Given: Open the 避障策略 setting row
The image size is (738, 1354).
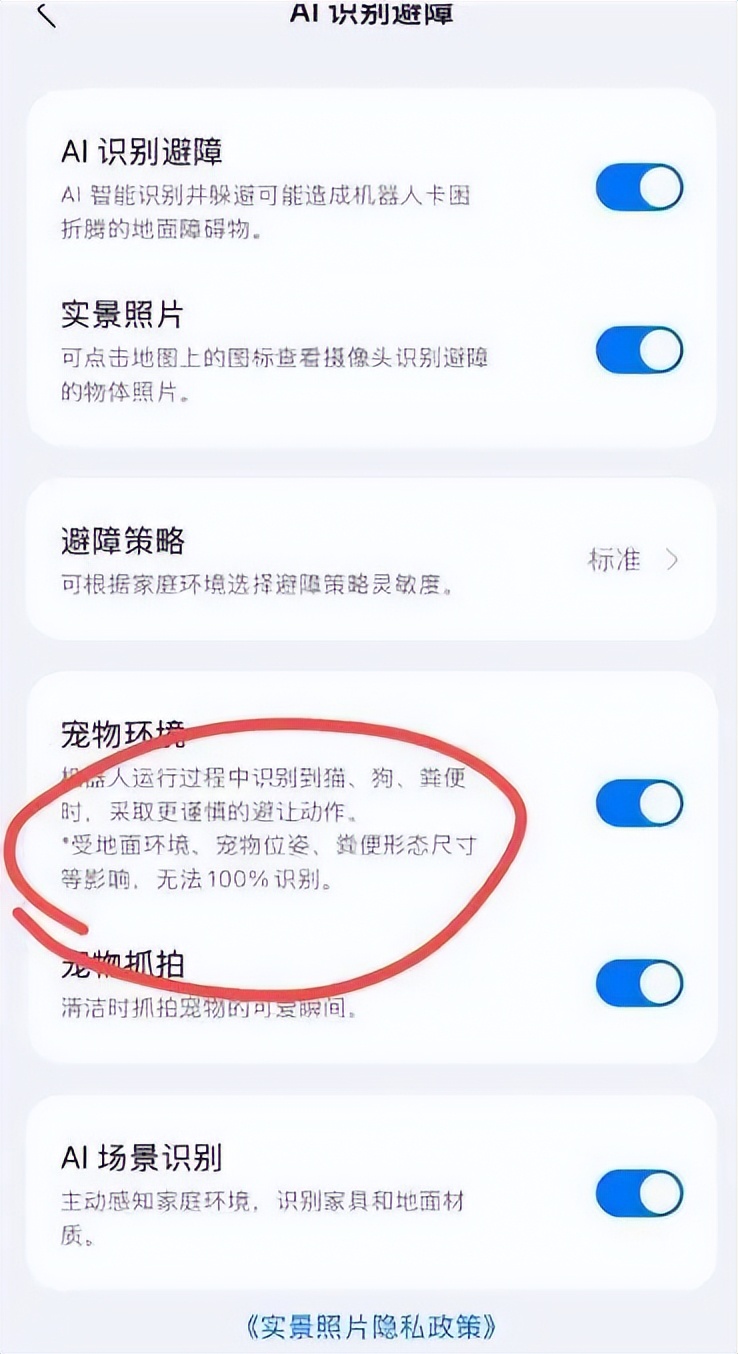Looking at the screenshot, I should (x=370, y=559).
